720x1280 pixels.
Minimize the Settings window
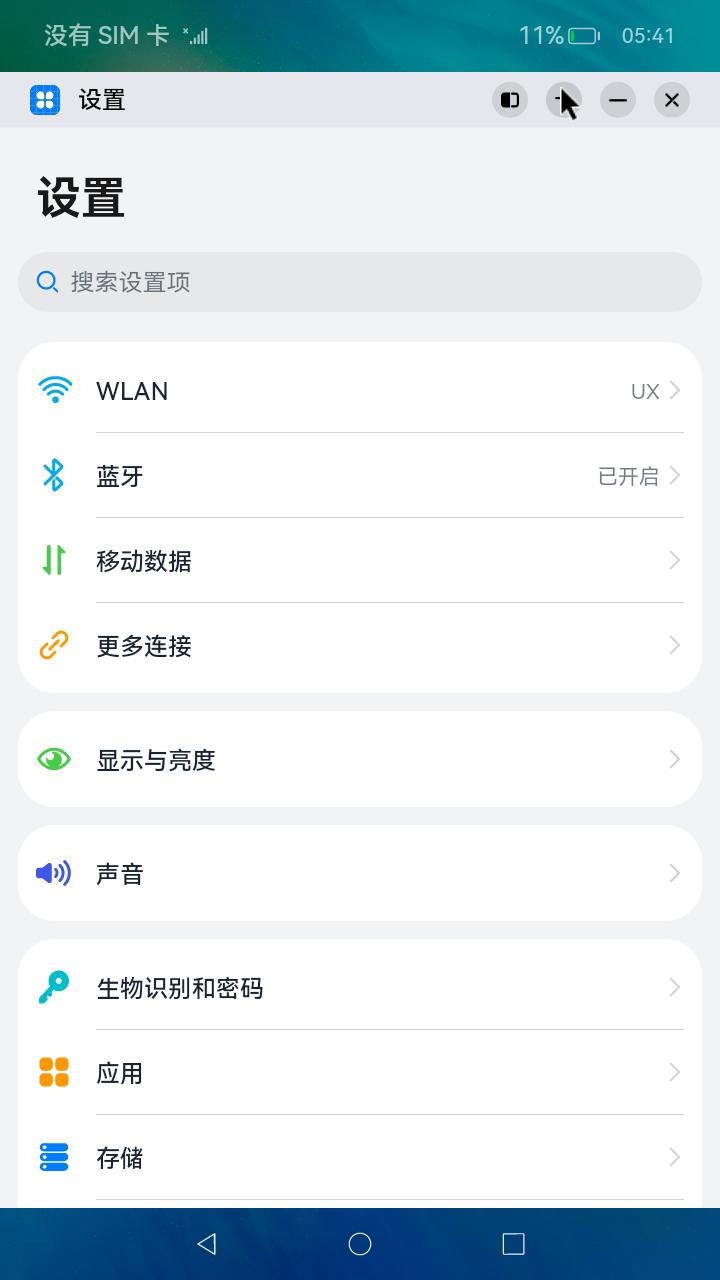pyautogui.click(x=618, y=100)
